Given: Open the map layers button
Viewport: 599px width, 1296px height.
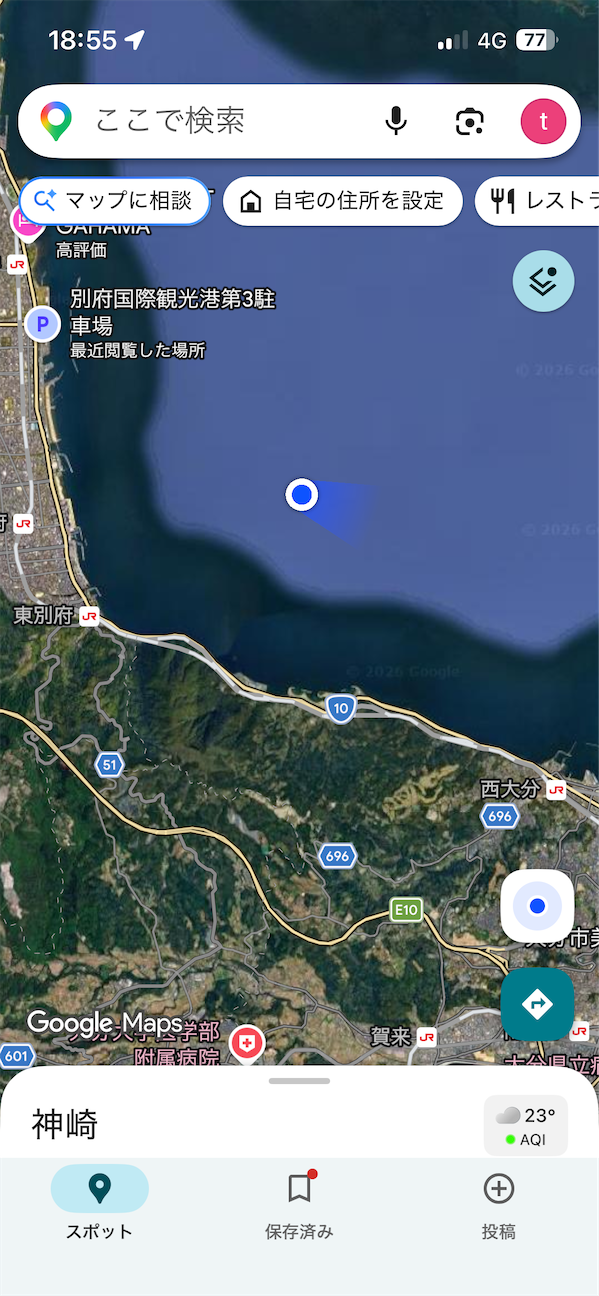Looking at the screenshot, I should tap(543, 282).
